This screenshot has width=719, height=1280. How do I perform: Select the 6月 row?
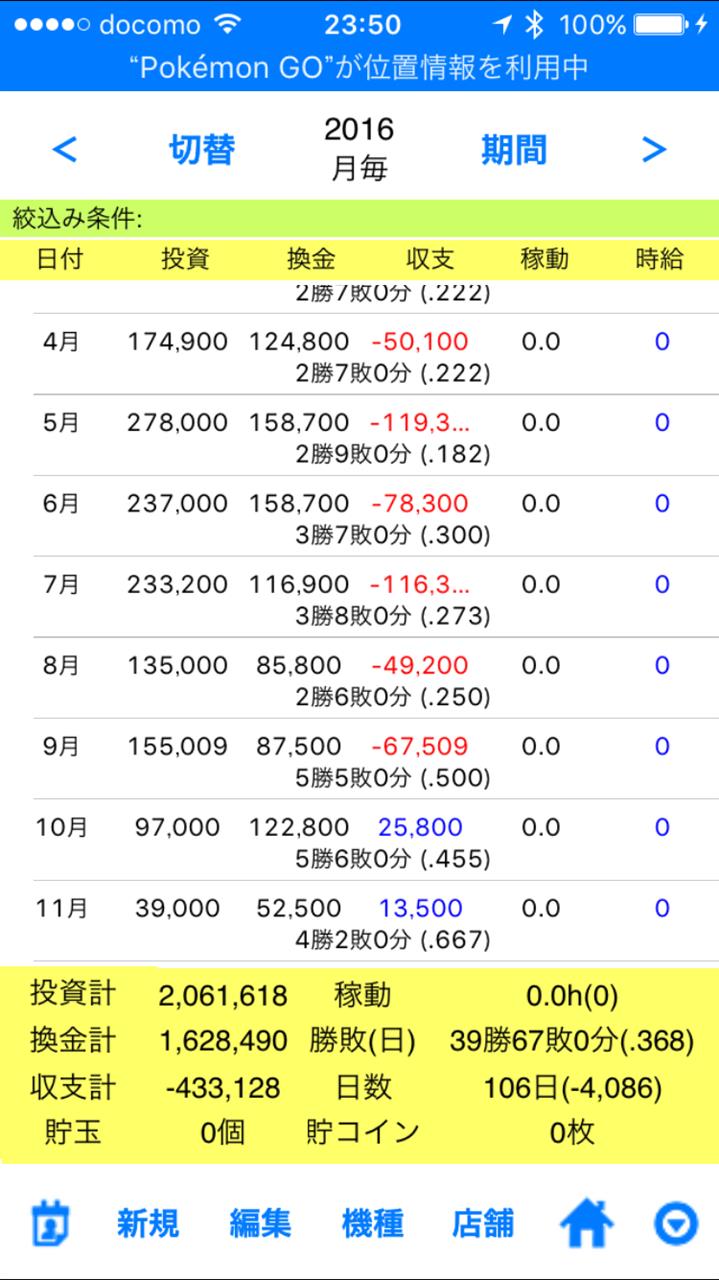tap(359, 517)
